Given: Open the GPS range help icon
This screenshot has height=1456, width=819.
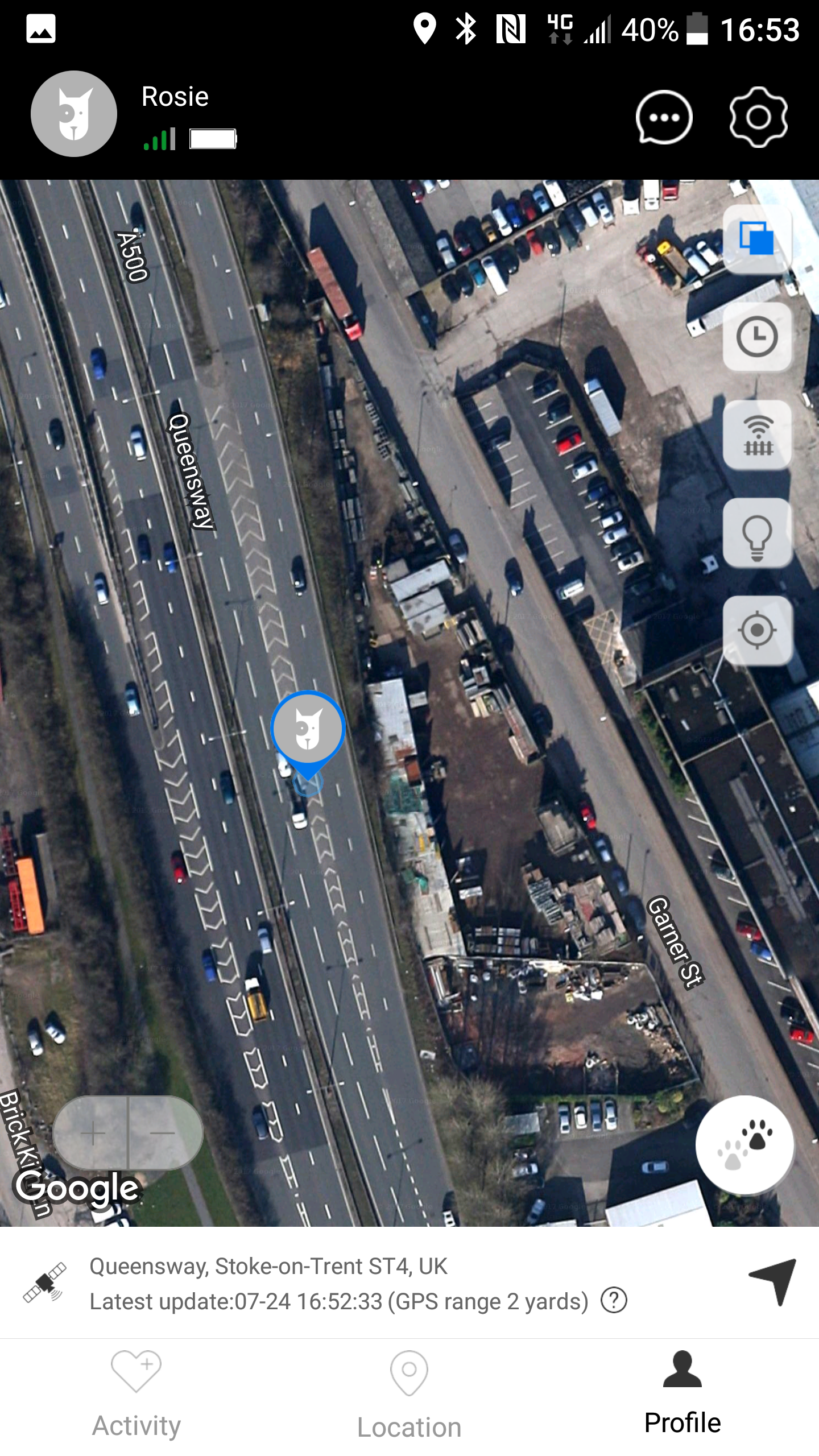Looking at the screenshot, I should point(614,1300).
